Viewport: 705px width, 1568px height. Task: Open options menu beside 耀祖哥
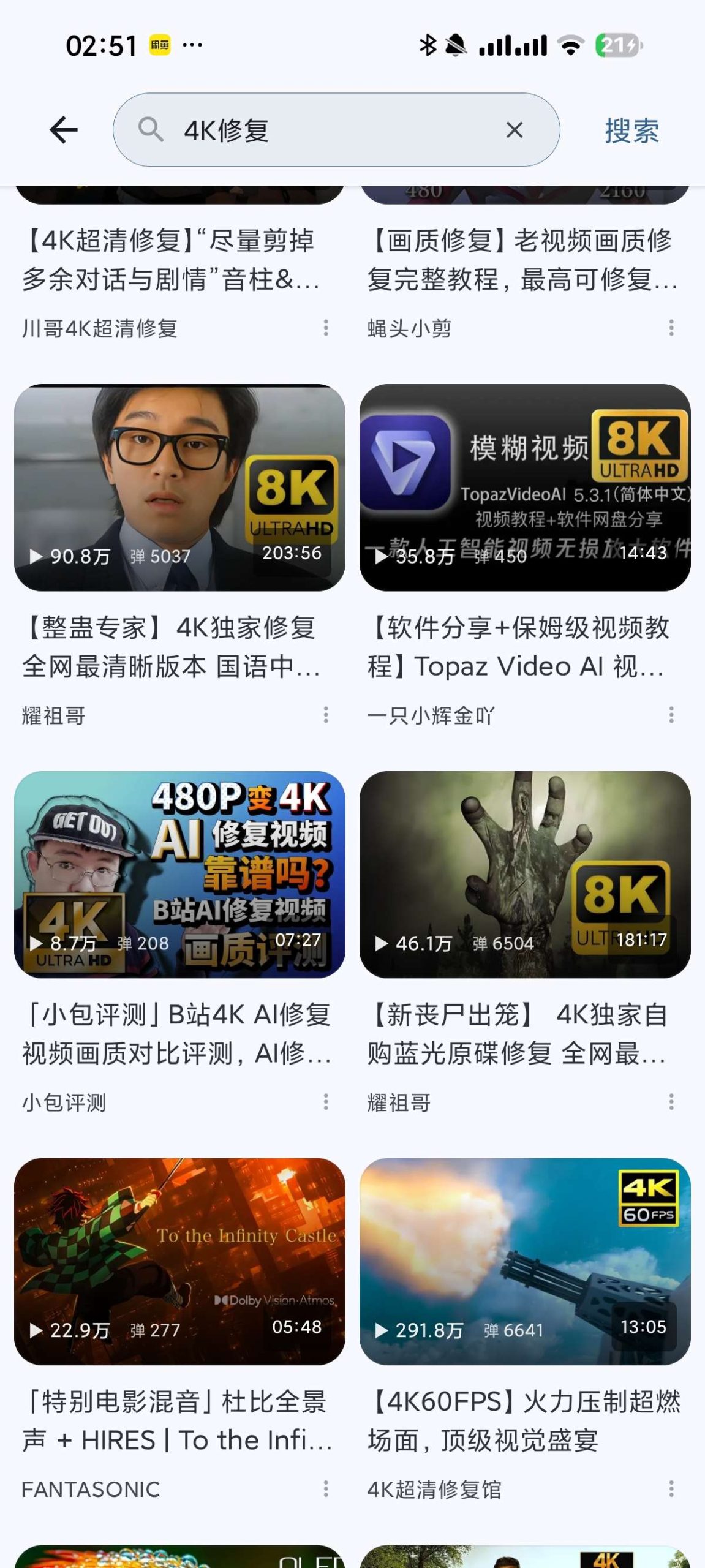pyautogui.click(x=325, y=715)
